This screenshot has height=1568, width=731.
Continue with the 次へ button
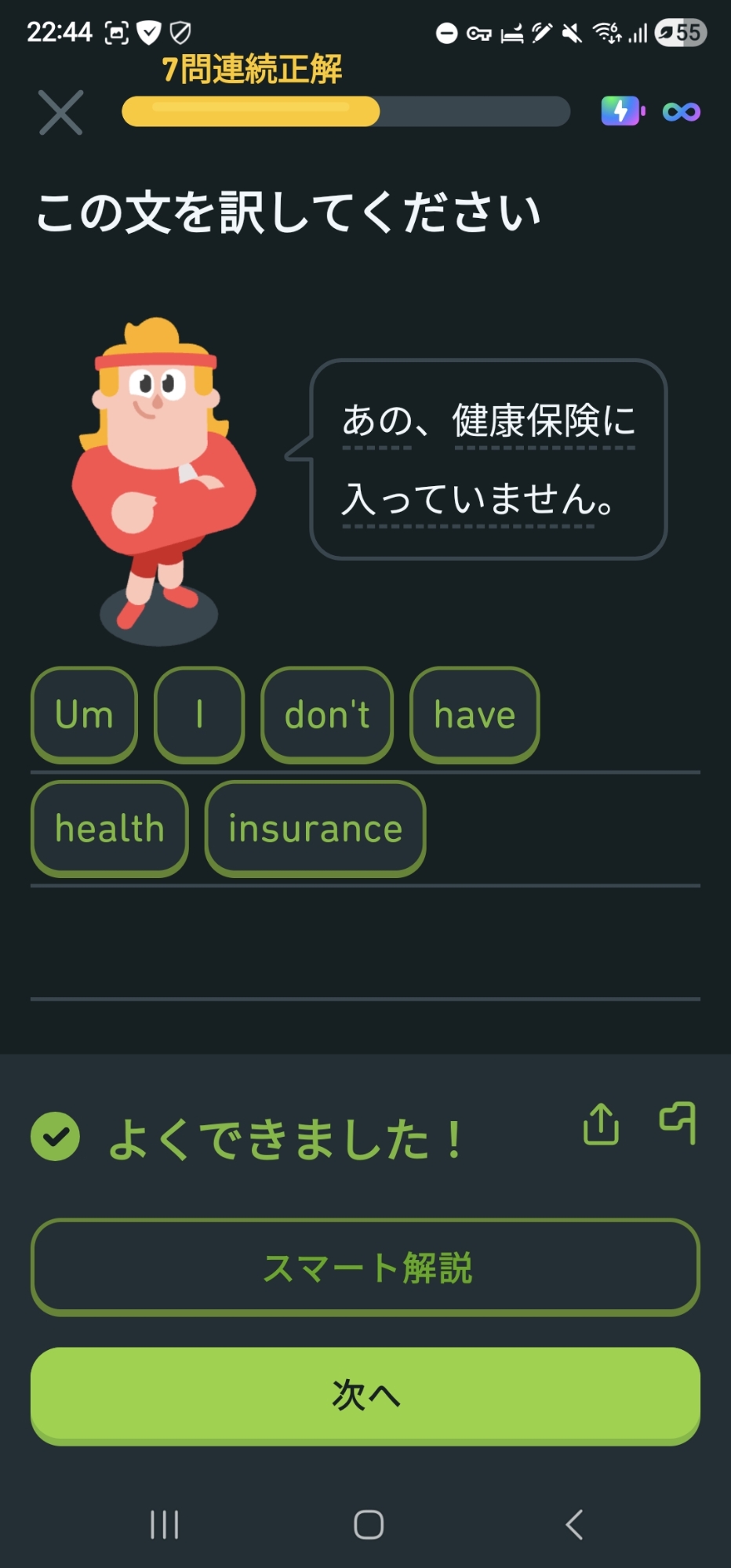click(365, 1396)
